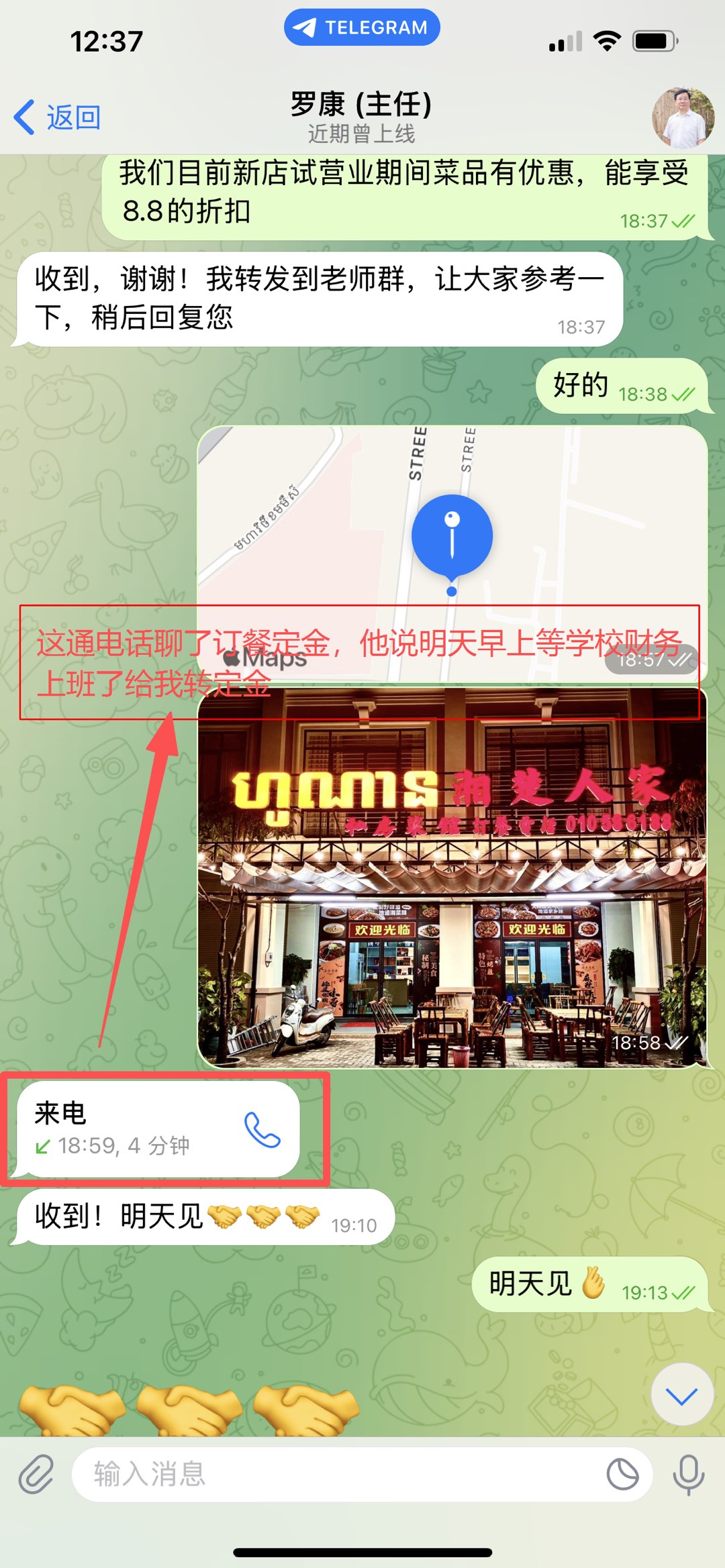Go back via the 返回 button
Screen dimensions: 725x1568
coord(58,117)
